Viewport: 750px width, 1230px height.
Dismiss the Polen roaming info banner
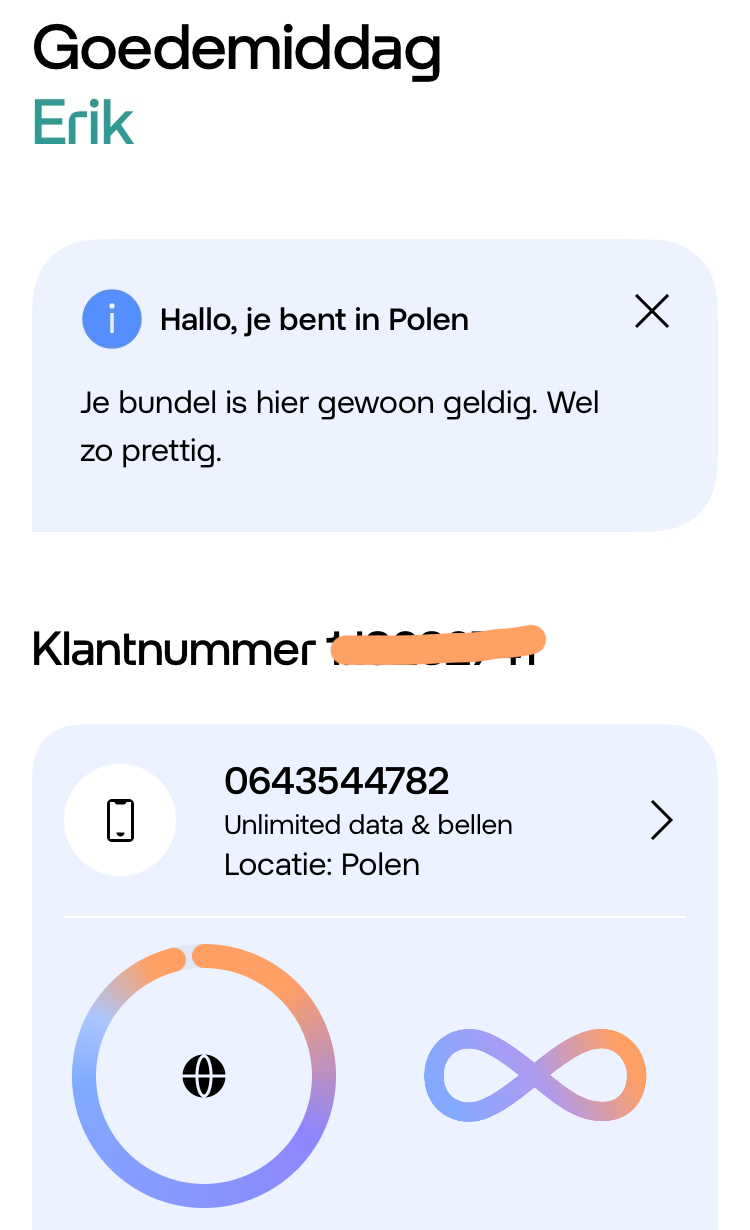[652, 313]
